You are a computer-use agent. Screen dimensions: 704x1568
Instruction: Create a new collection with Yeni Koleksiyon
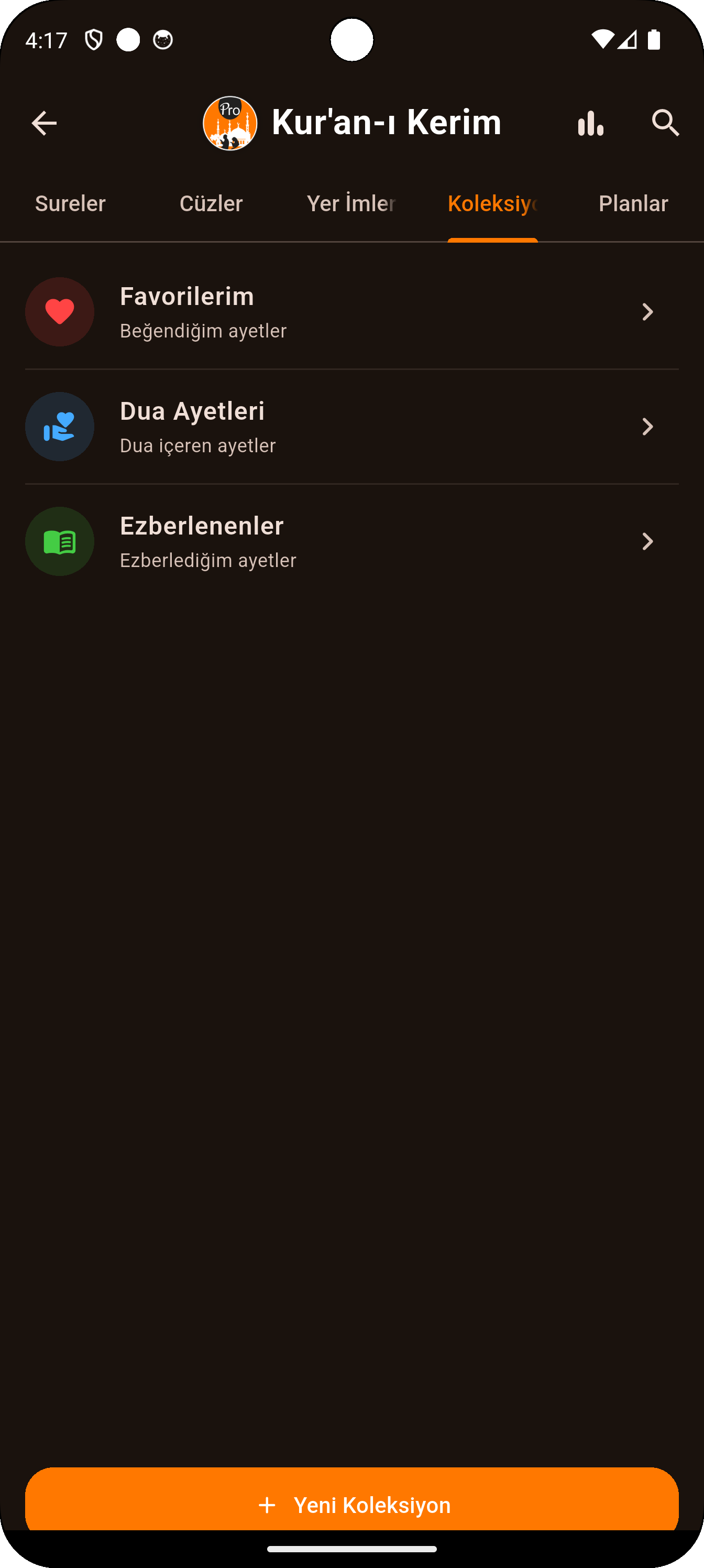pos(351,1504)
